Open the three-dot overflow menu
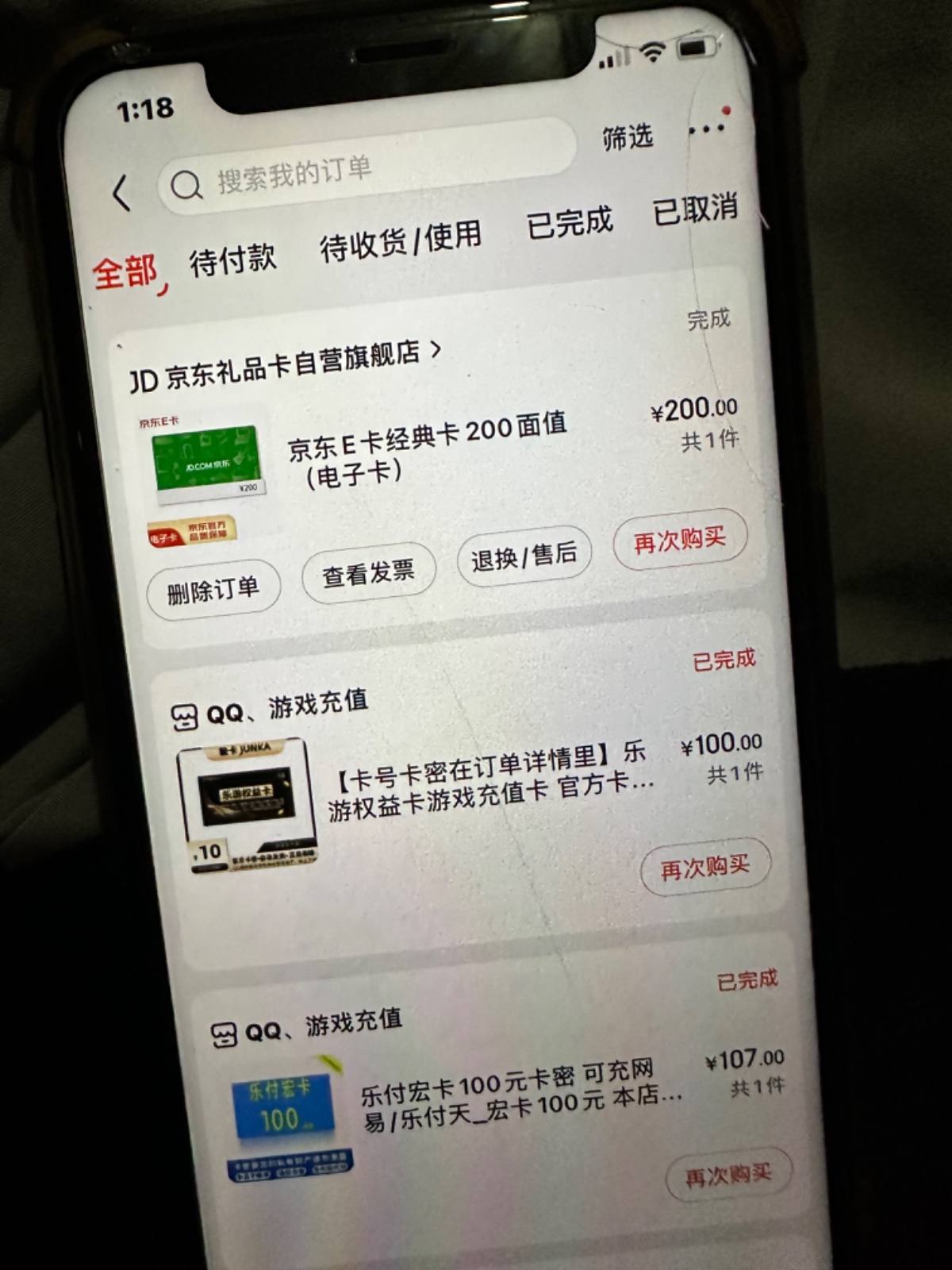The width and height of the screenshot is (952, 1270). [x=706, y=129]
